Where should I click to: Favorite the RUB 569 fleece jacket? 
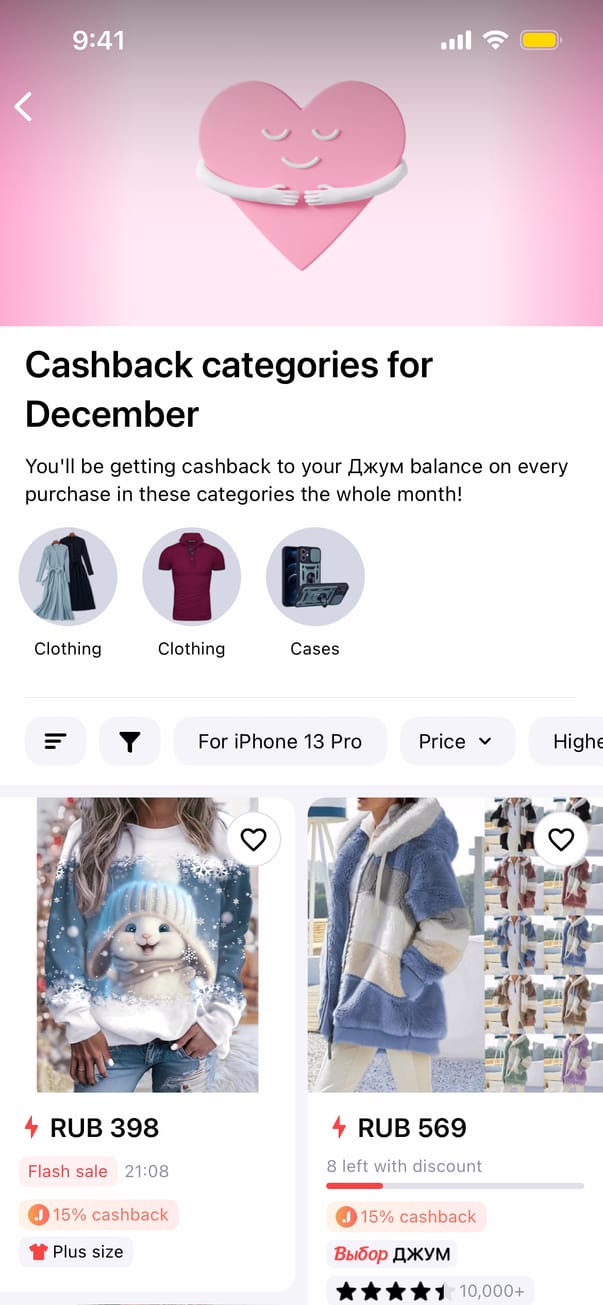[x=561, y=840]
